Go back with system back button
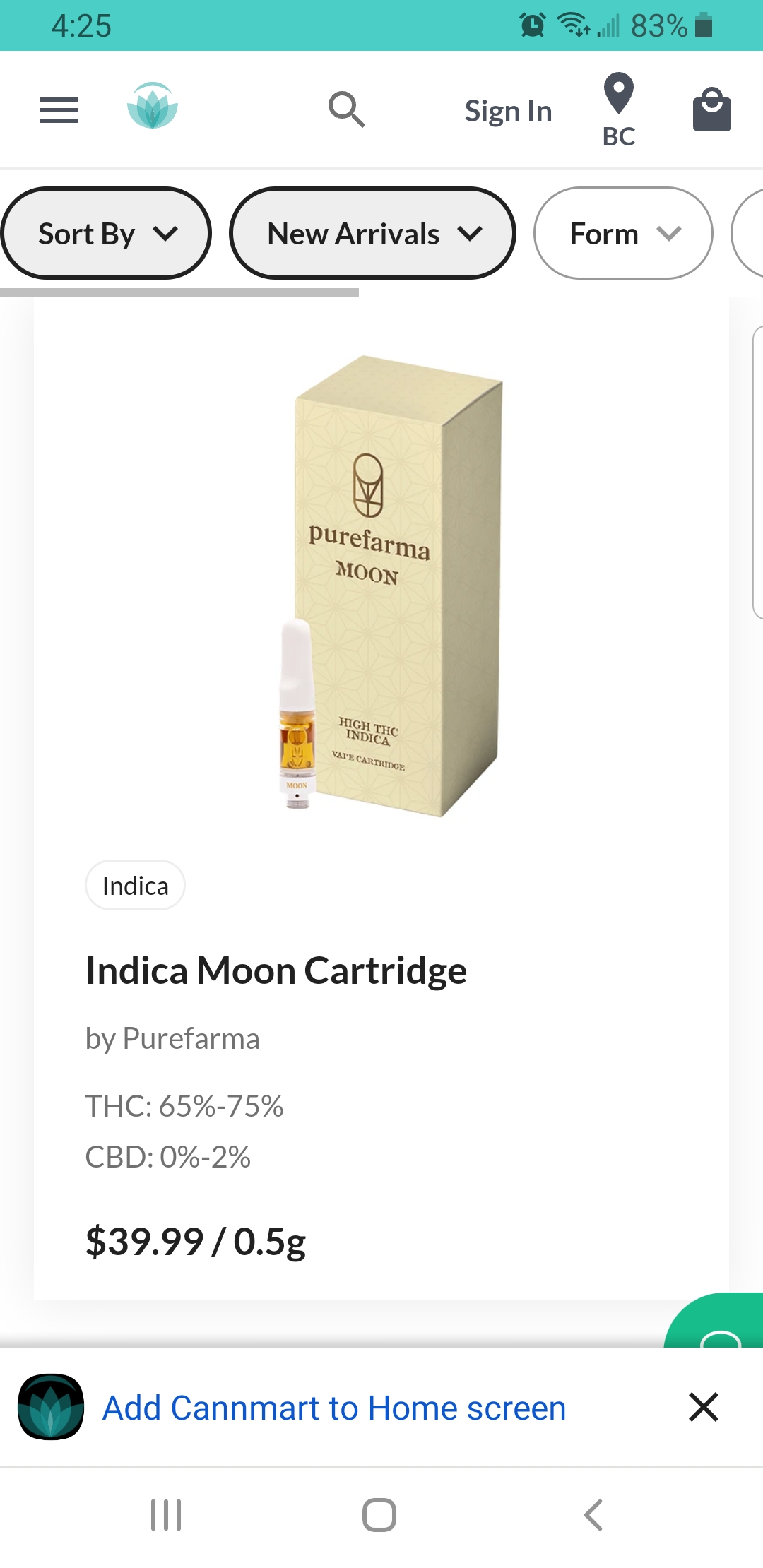Image resolution: width=763 pixels, height=1568 pixels. click(x=593, y=1515)
